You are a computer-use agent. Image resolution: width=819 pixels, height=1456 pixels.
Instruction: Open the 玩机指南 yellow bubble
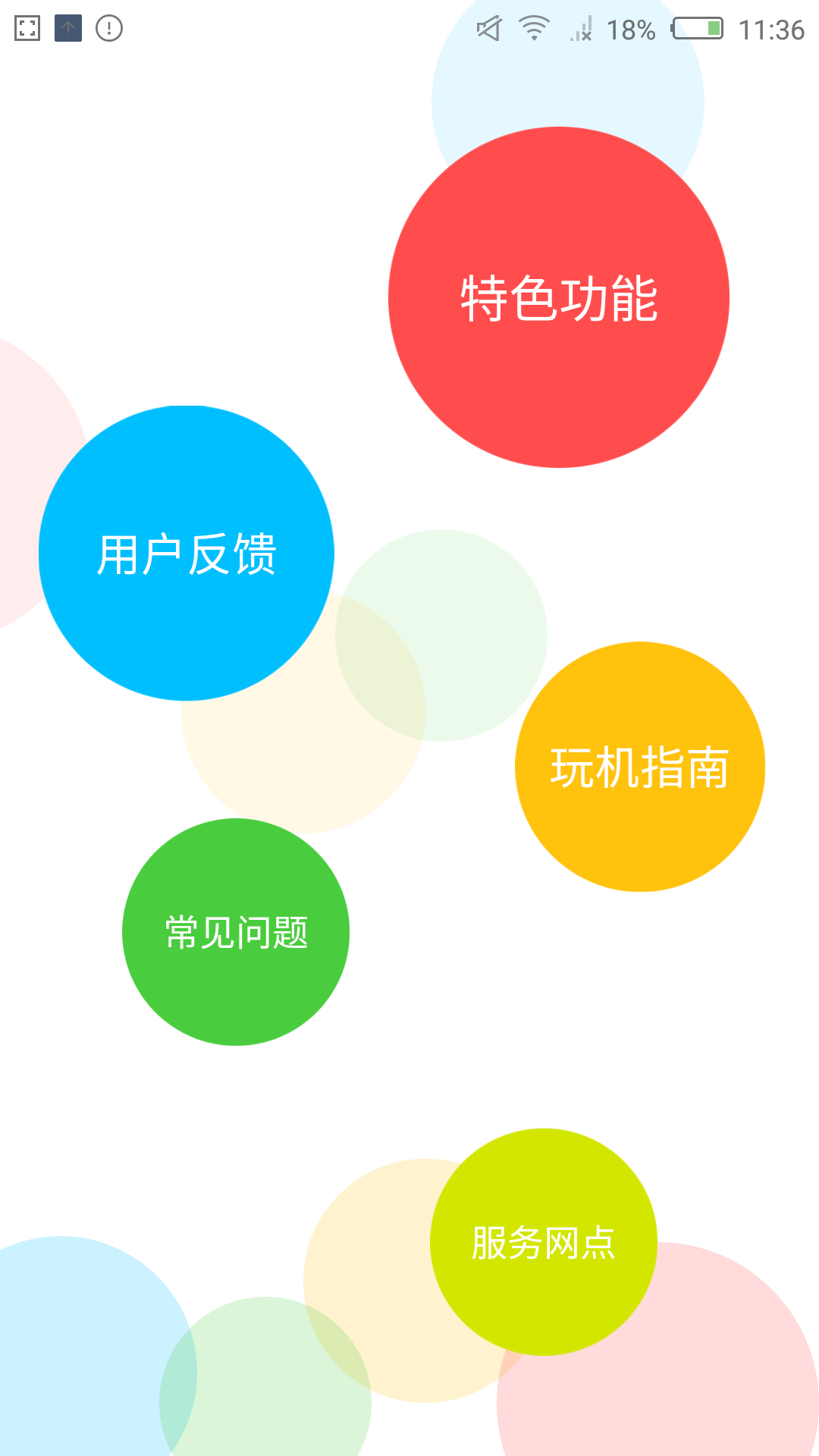tap(639, 767)
